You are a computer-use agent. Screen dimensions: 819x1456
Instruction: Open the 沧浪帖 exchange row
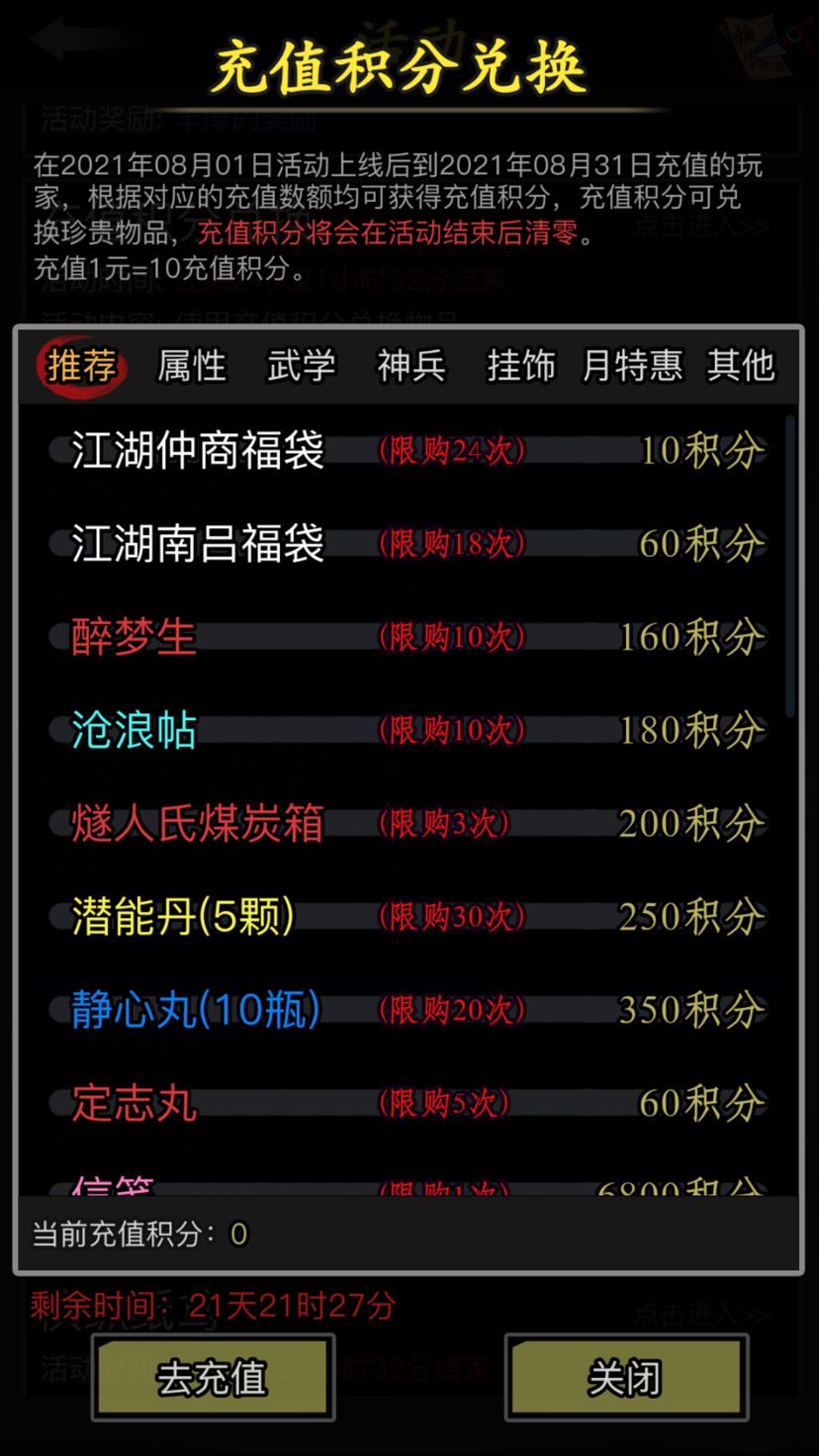coord(409,730)
